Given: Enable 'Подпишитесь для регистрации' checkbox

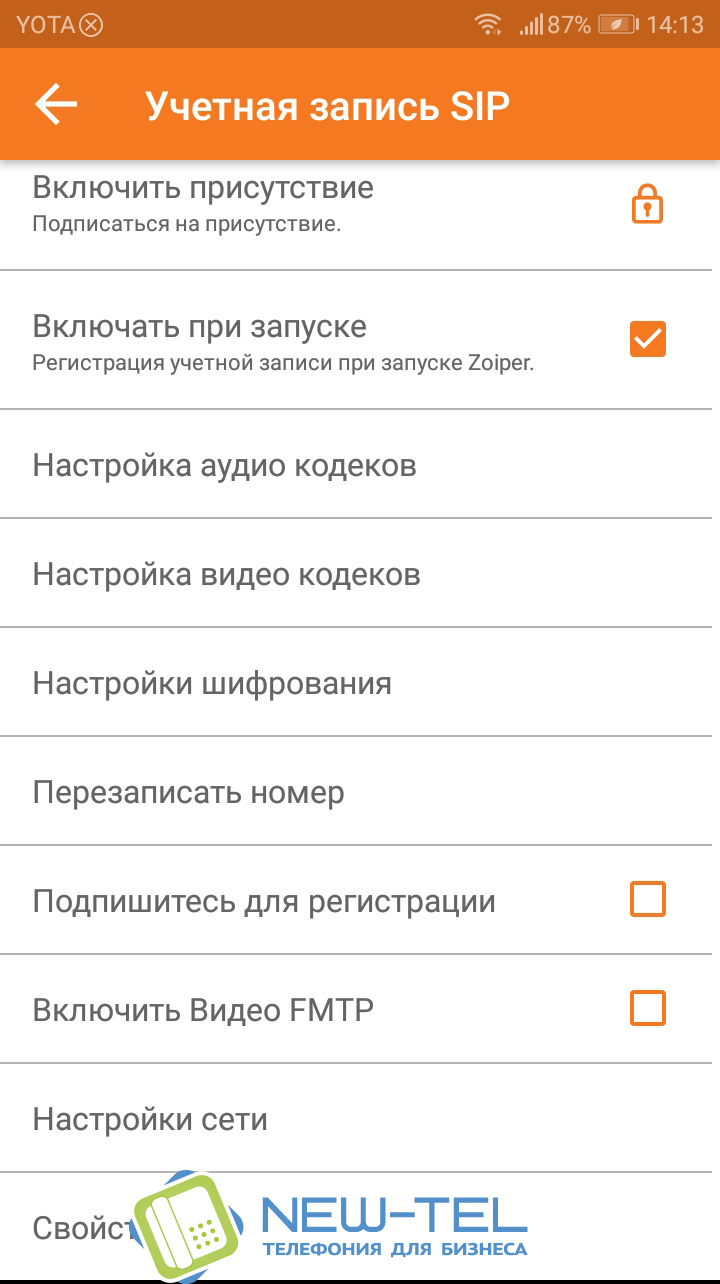Looking at the screenshot, I should (647, 900).
